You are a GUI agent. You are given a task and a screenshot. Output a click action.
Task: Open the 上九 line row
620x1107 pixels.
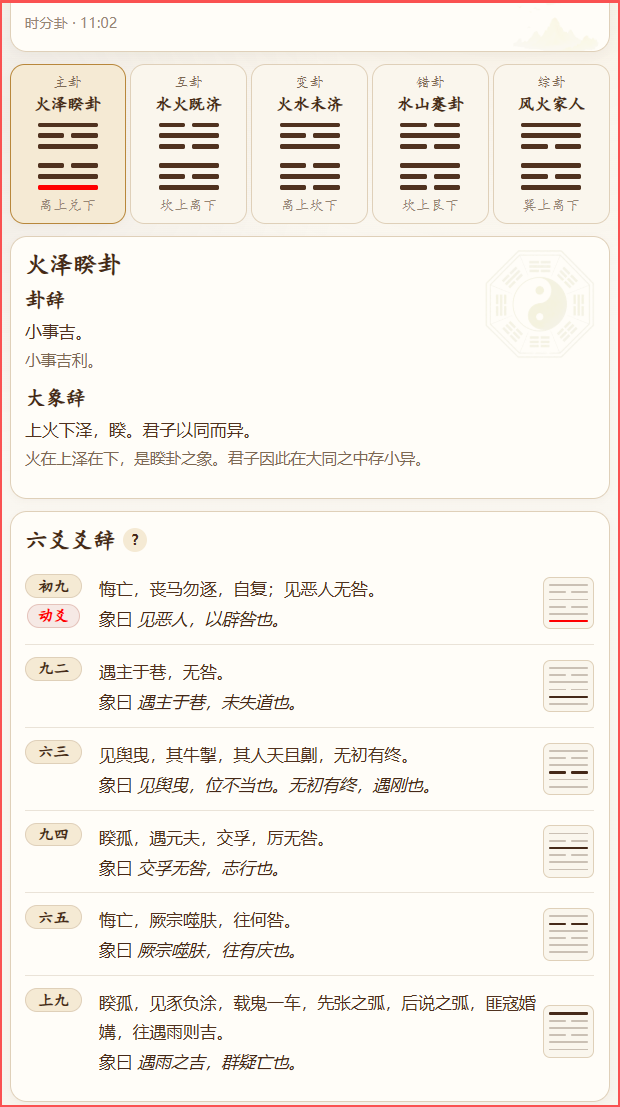[309, 1031]
